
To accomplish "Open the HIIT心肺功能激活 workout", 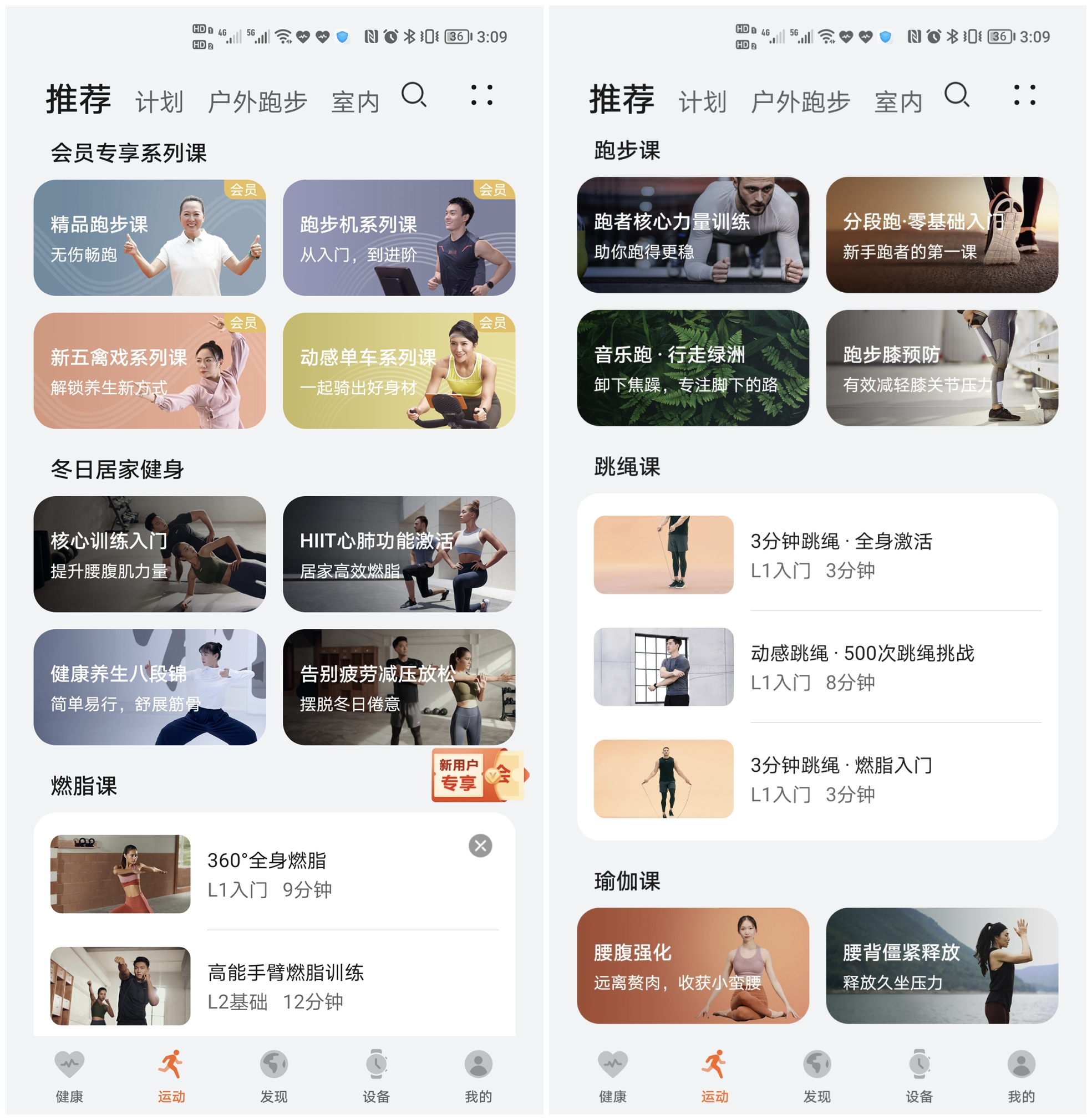I will pyautogui.click(x=399, y=554).
